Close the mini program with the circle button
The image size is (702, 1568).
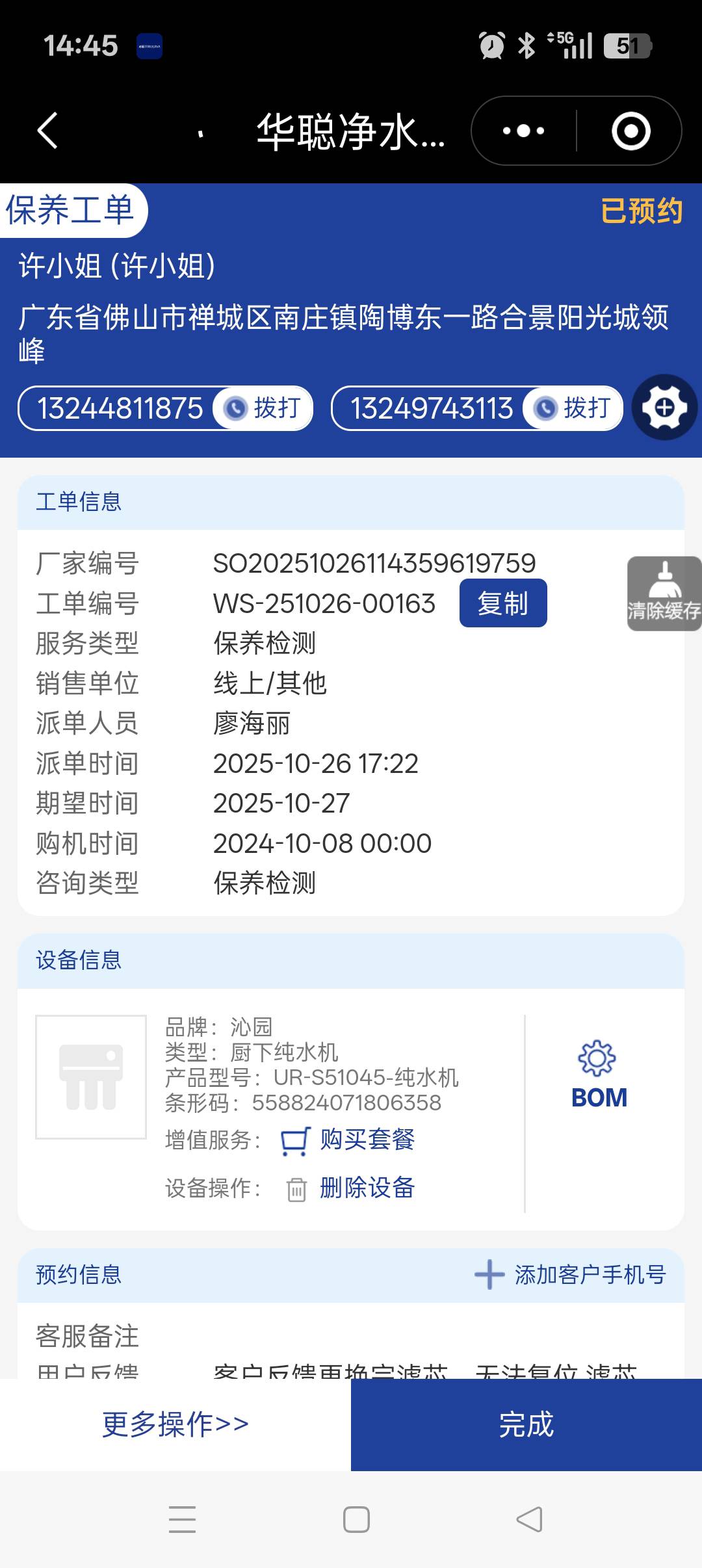coord(630,131)
